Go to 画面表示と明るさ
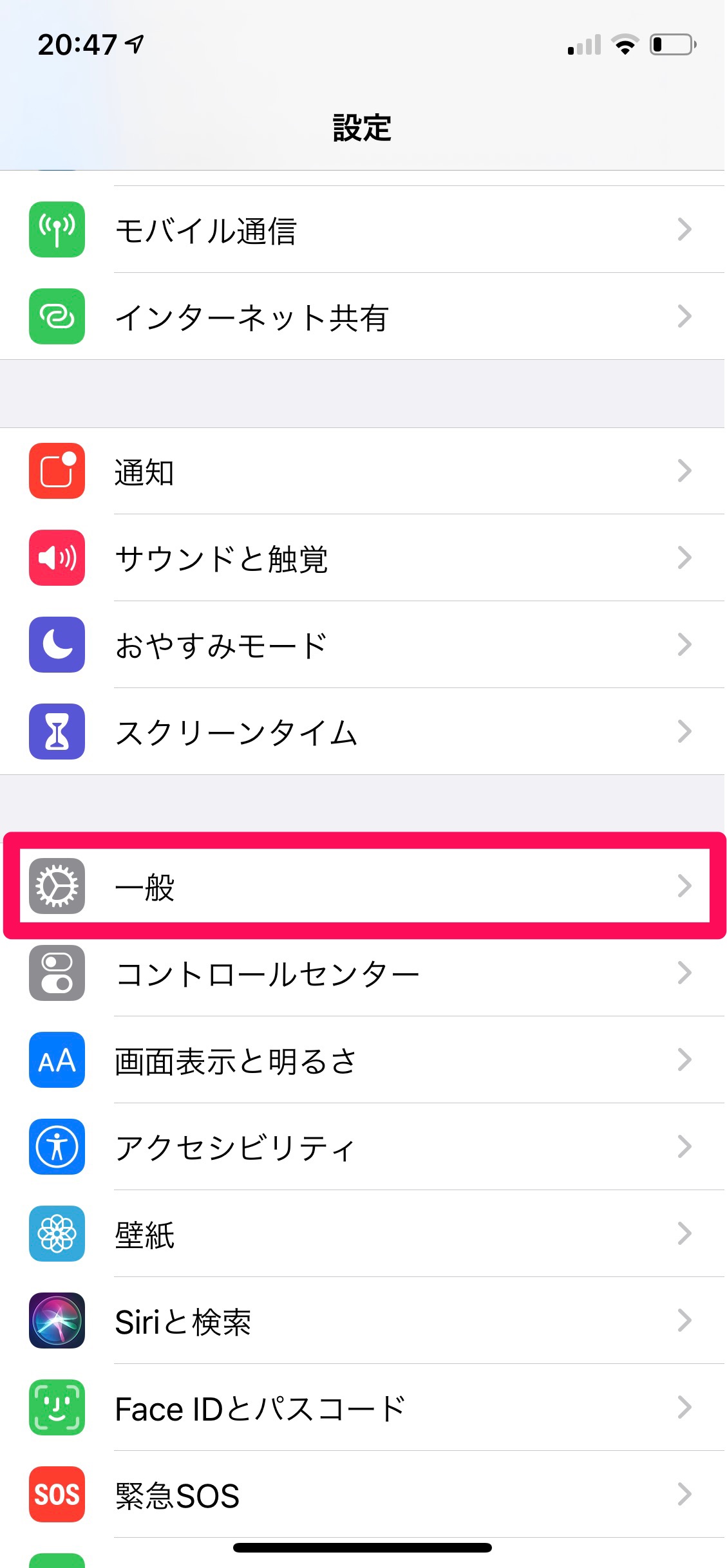The height and width of the screenshot is (1568, 727). (x=363, y=1060)
